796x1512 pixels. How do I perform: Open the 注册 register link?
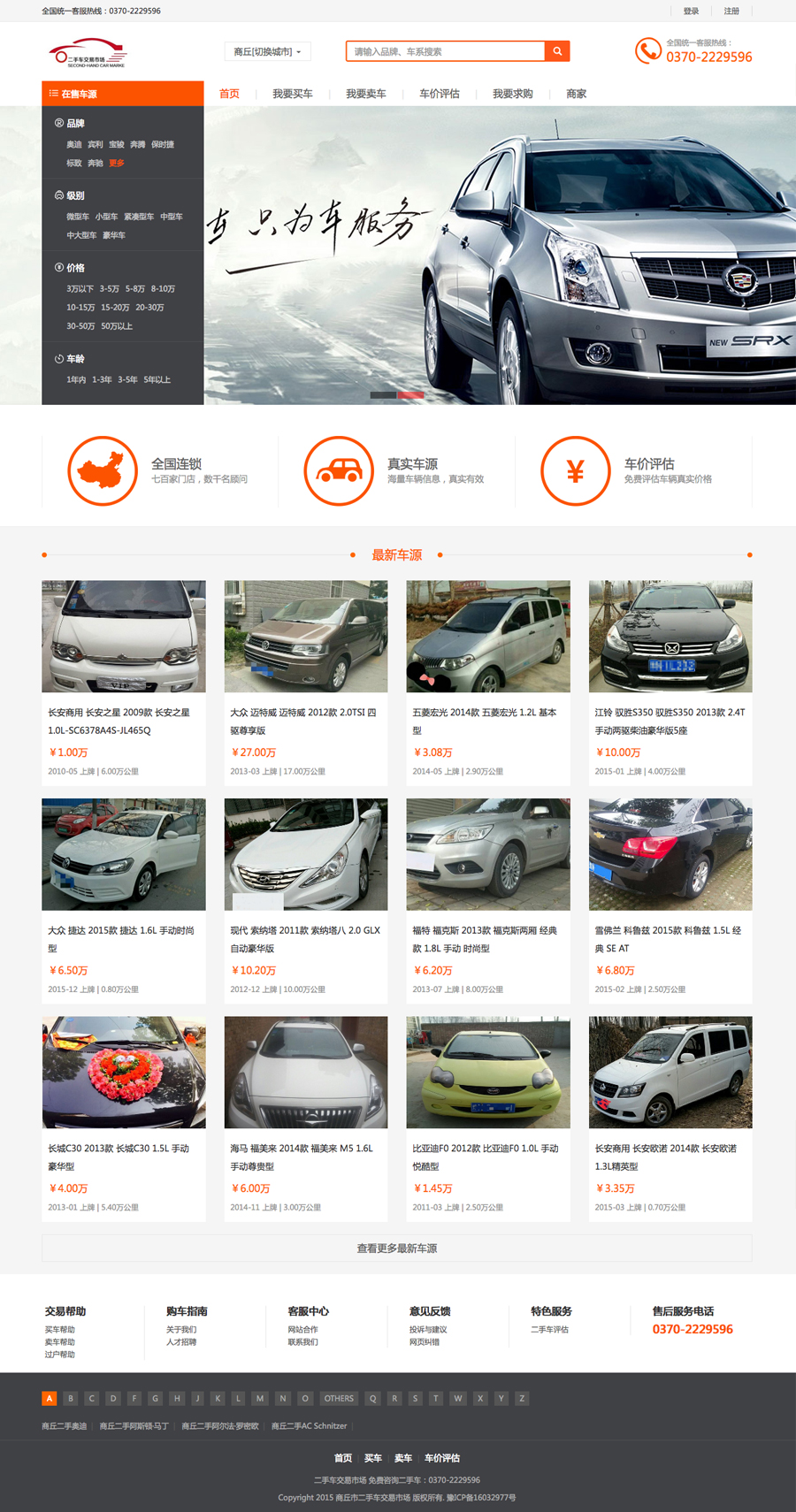pos(731,11)
